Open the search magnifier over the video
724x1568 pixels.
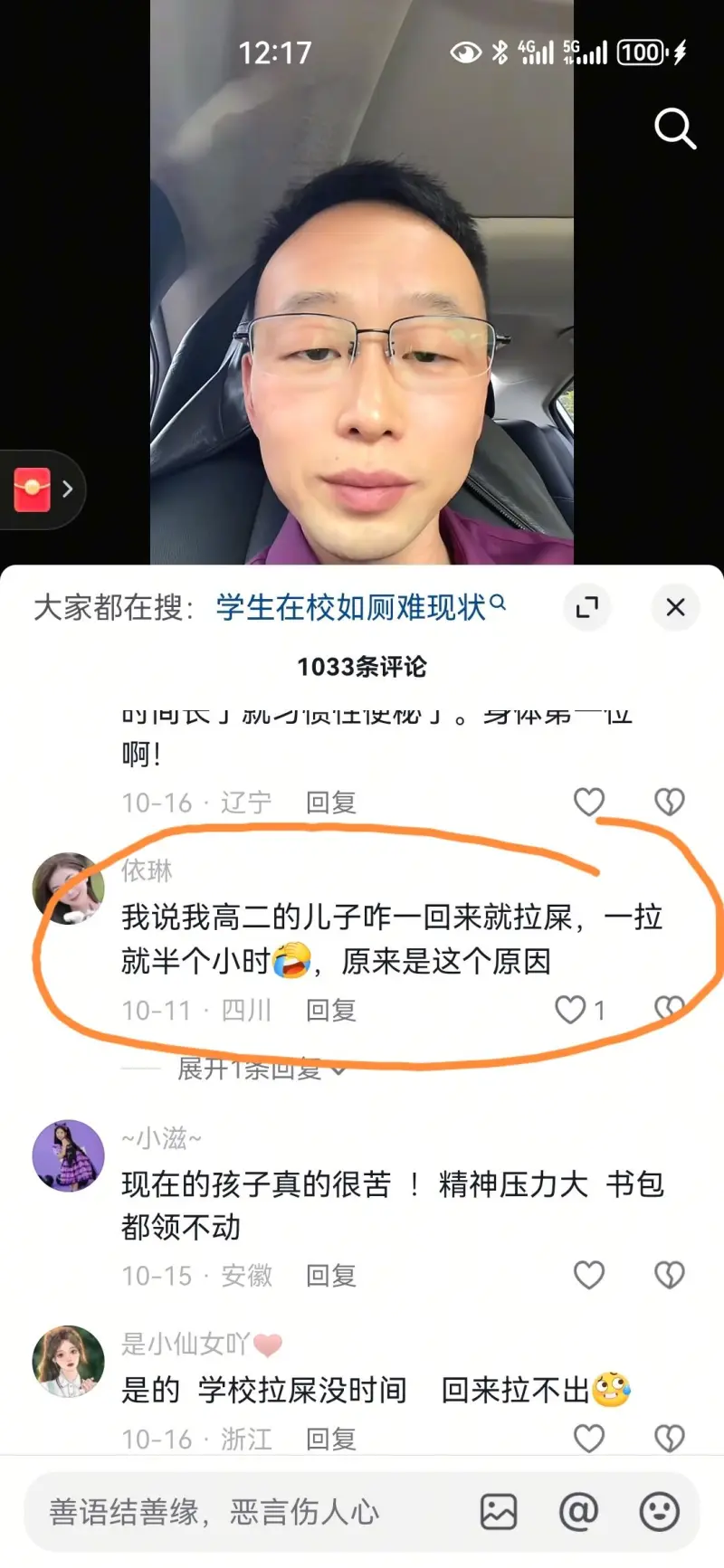[x=675, y=128]
